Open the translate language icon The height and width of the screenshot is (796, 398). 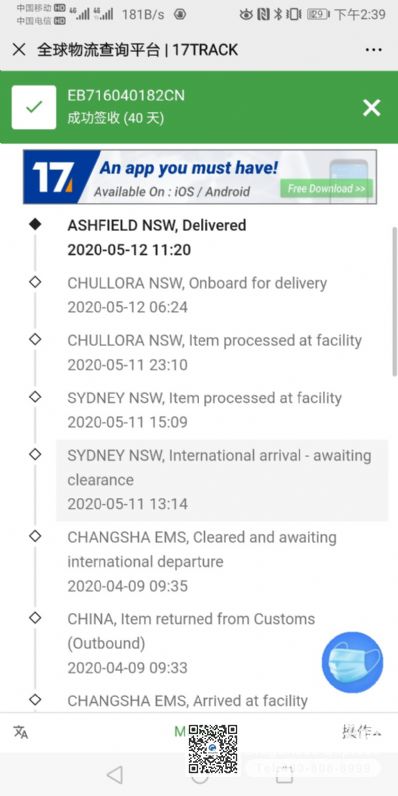[21, 732]
